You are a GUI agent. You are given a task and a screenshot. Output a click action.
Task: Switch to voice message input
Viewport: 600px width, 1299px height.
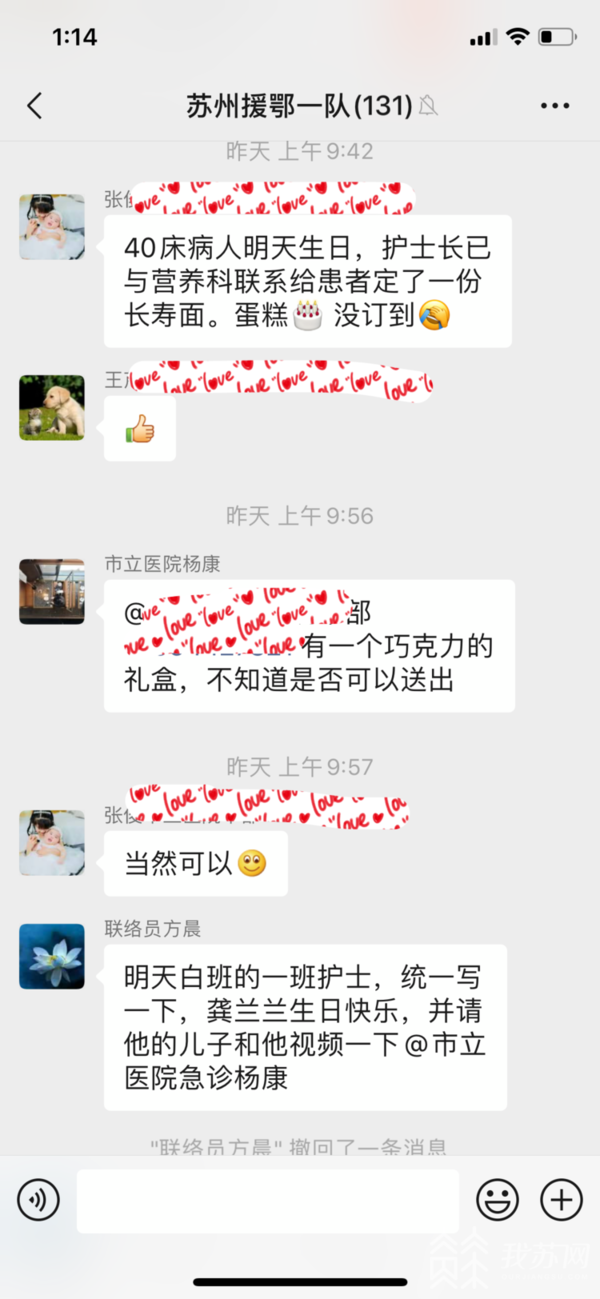point(38,1199)
